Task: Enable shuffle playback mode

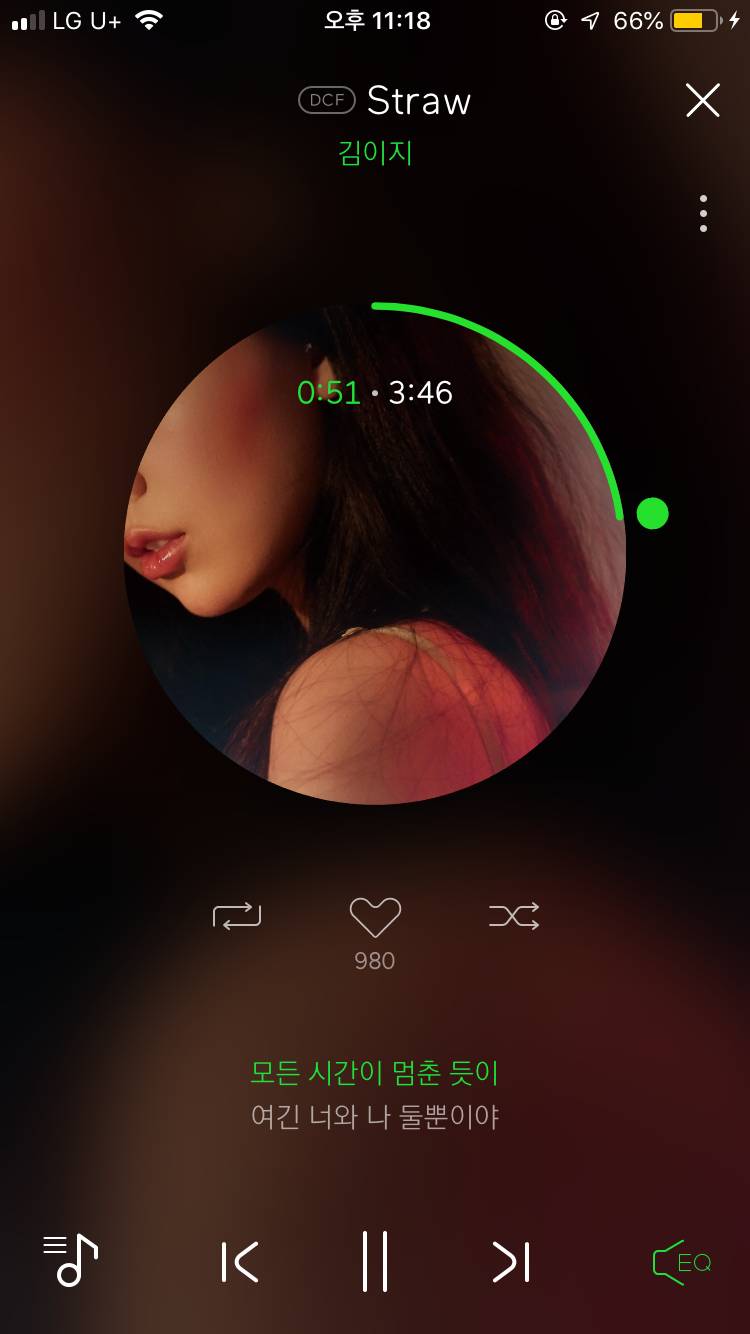Action: click(x=513, y=915)
